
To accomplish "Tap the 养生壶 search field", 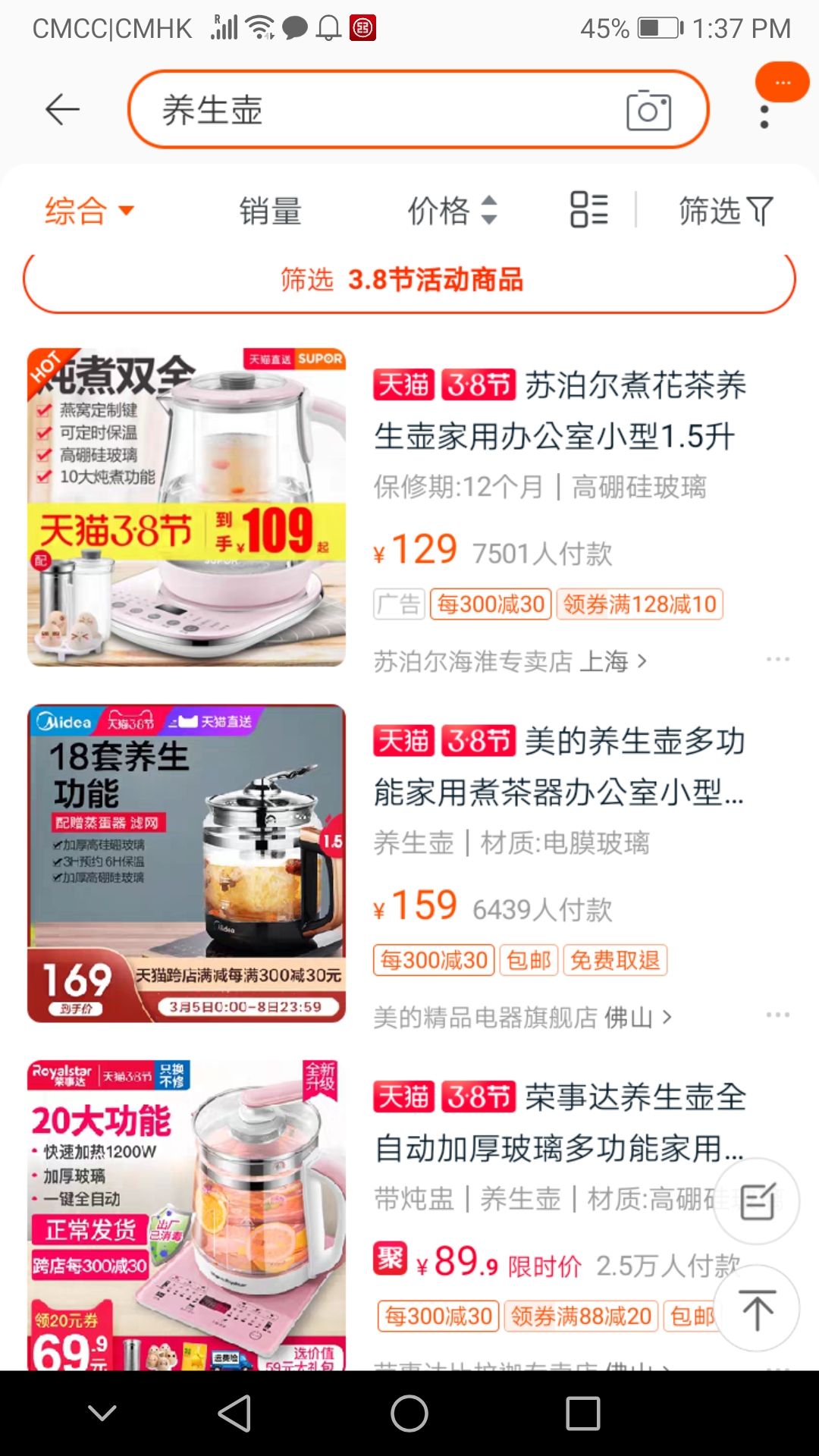I will click(364, 111).
